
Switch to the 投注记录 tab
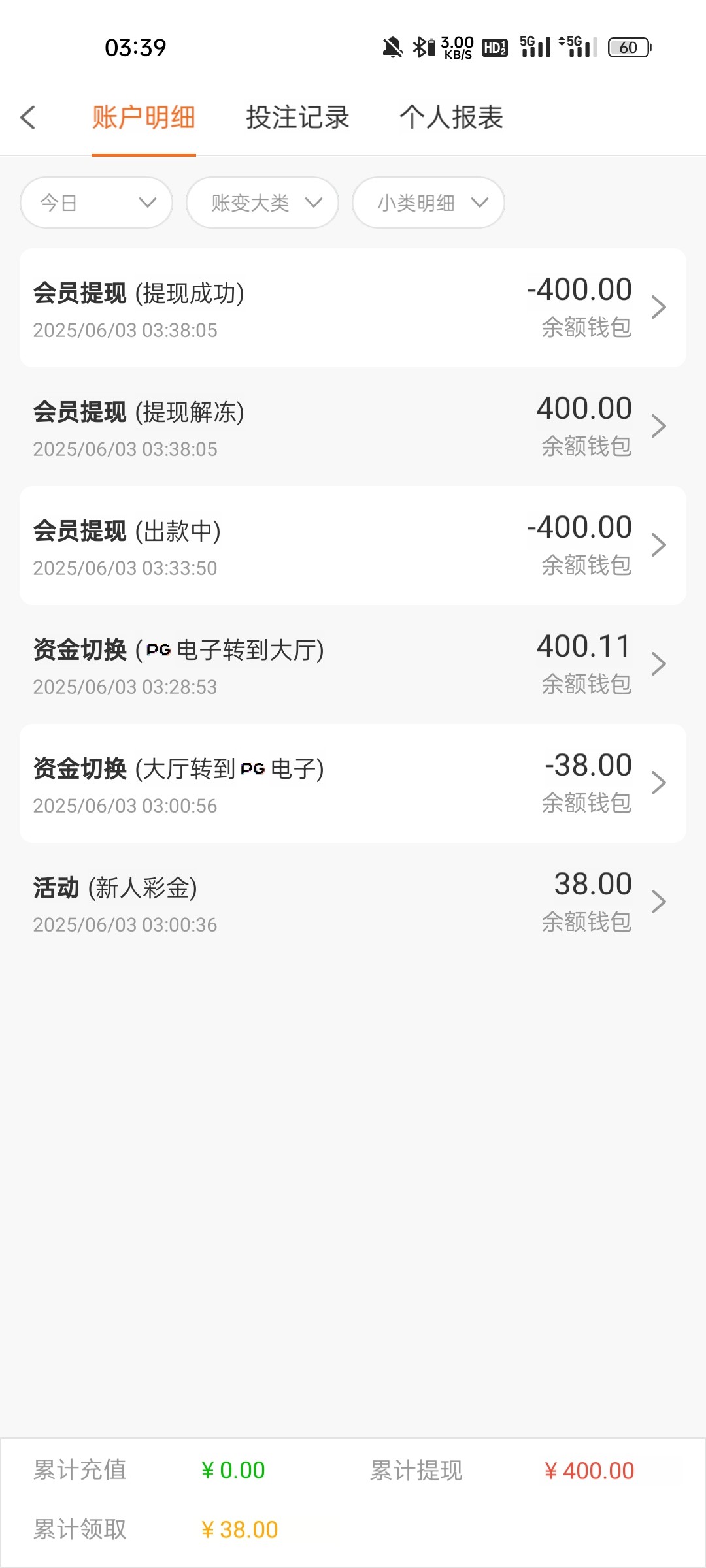[297, 118]
